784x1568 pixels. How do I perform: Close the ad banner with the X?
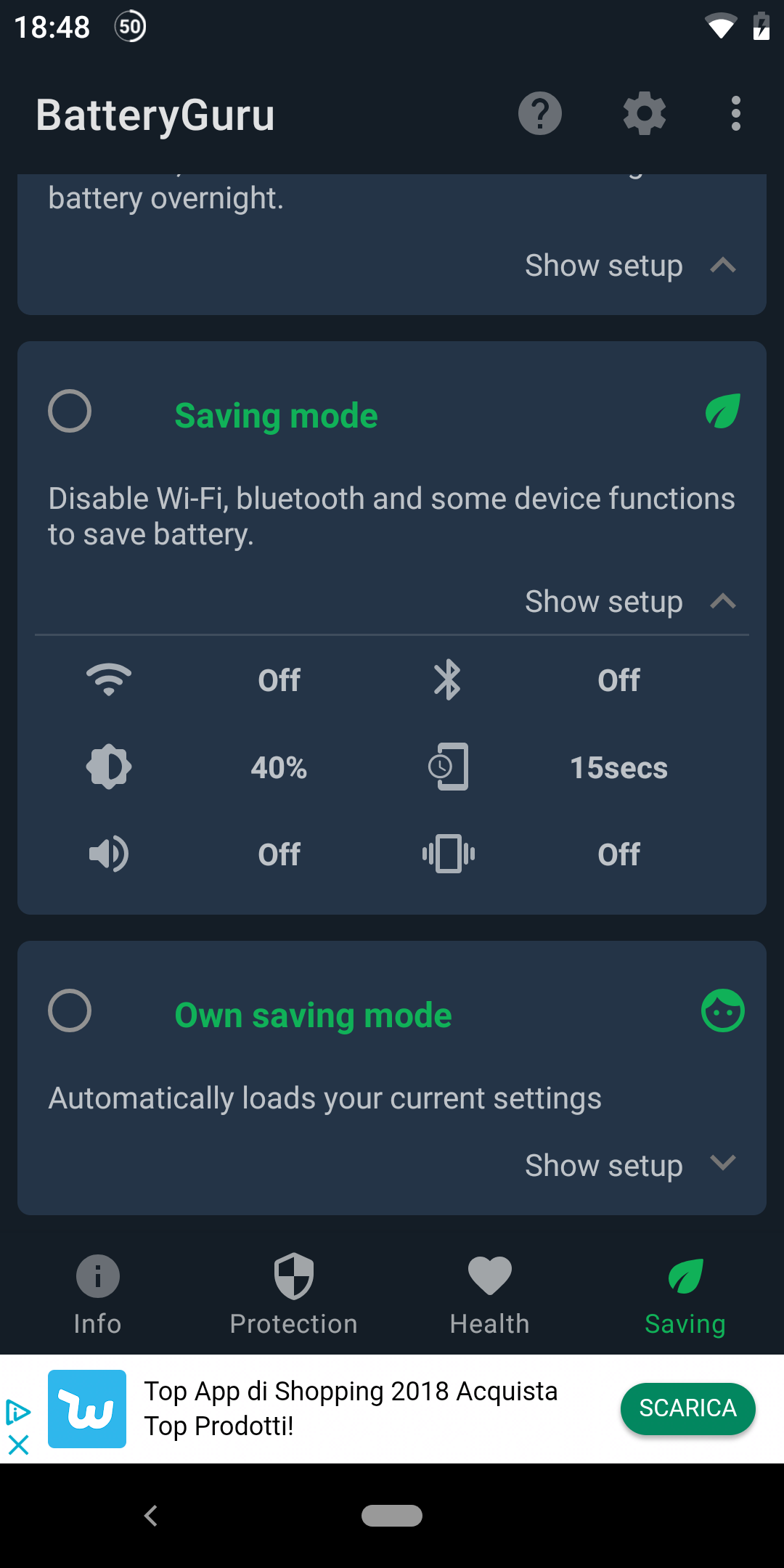click(18, 1445)
